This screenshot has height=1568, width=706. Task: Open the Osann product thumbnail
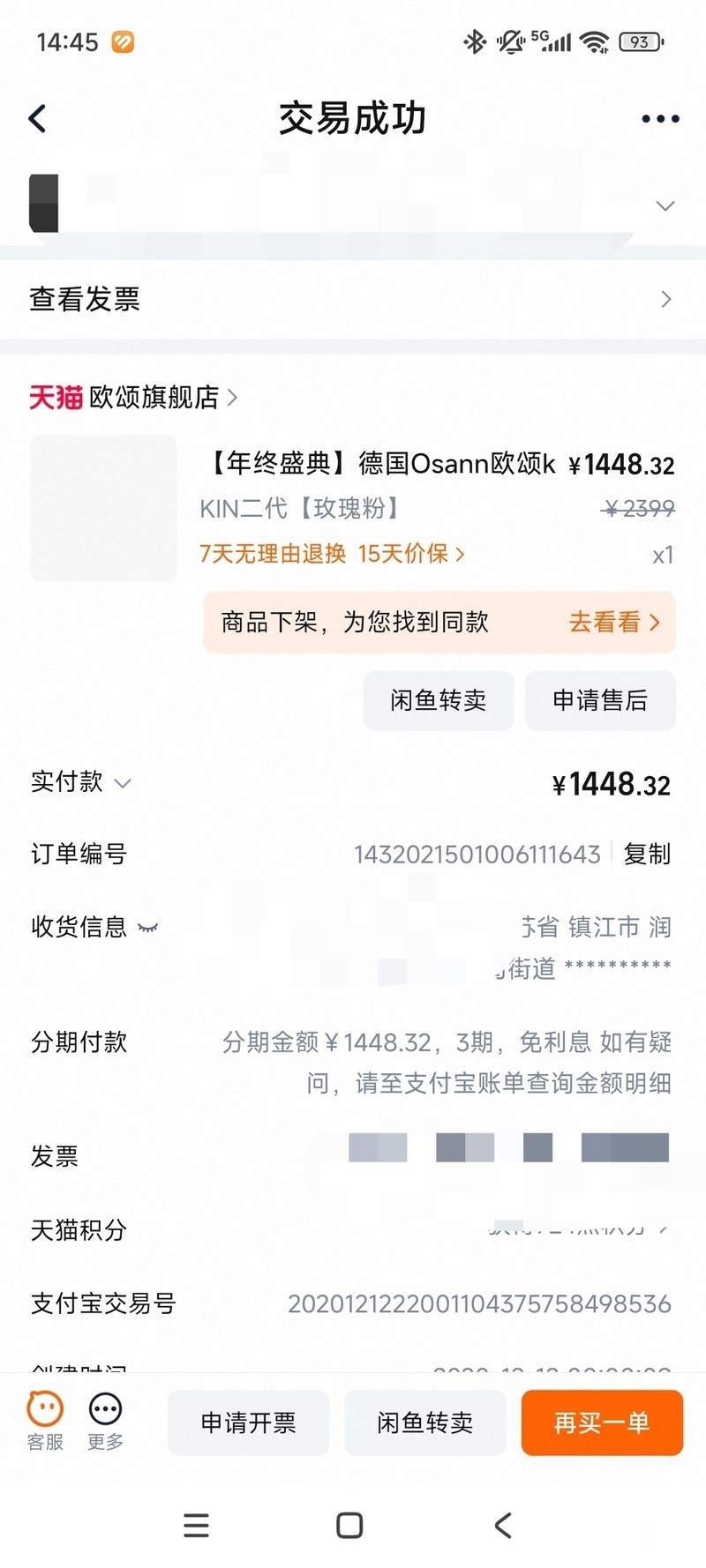pyautogui.click(x=103, y=508)
